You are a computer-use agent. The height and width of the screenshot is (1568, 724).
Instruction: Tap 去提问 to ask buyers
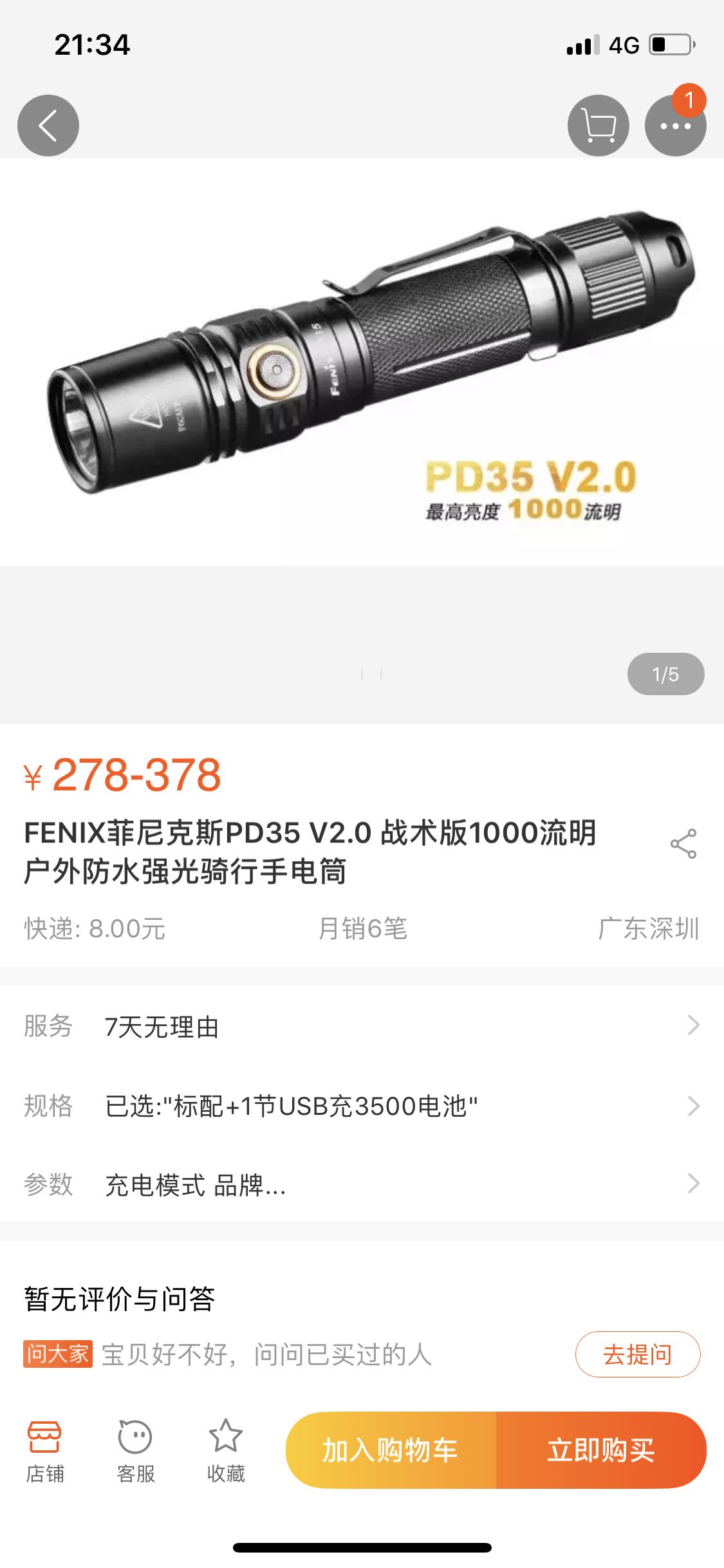(x=638, y=1354)
